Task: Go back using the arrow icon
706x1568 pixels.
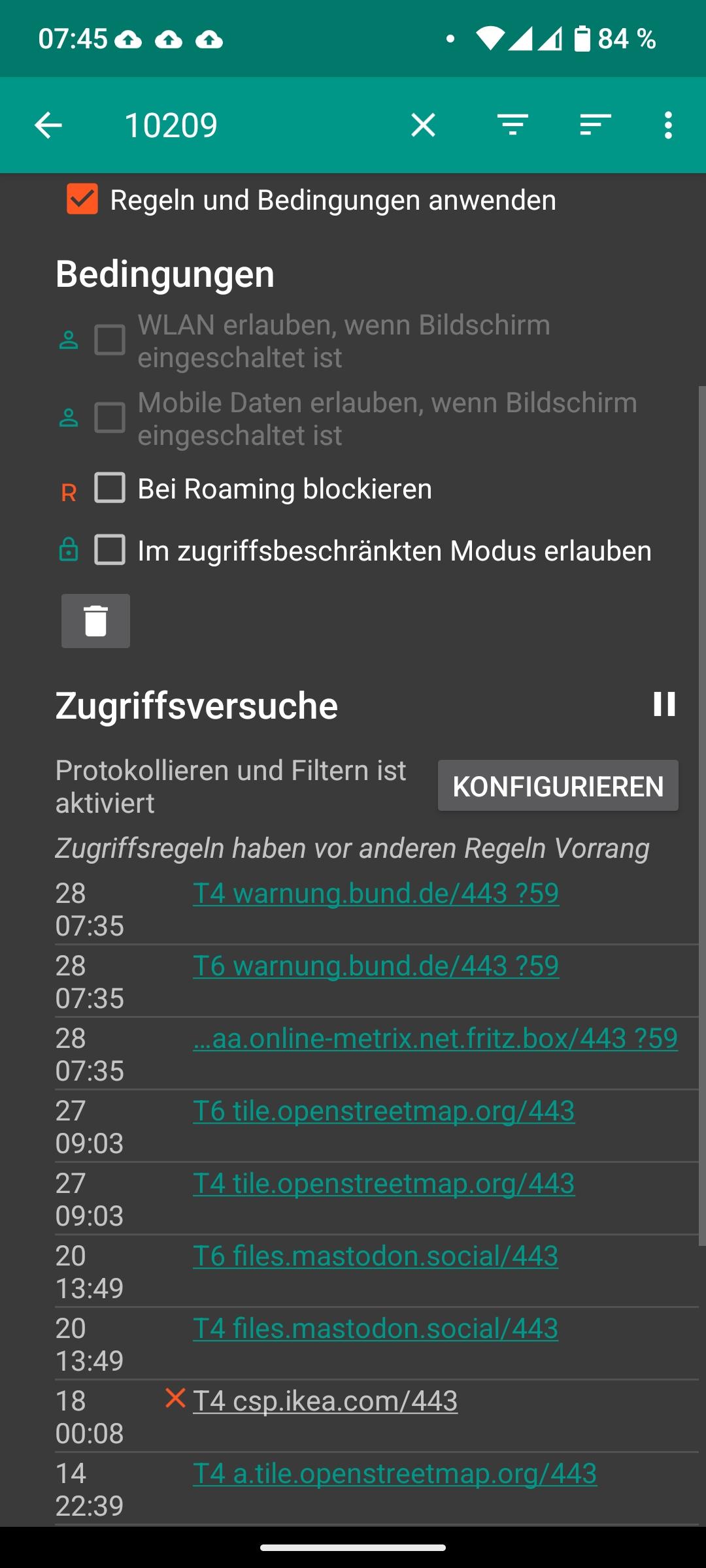Action: [48, 125]
